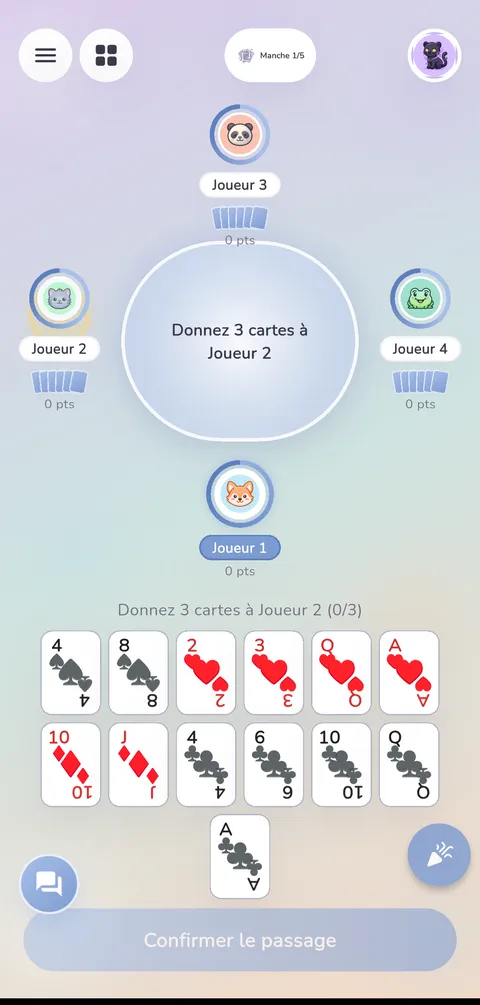Viewport: 480px width, 1005px height.
Task: Select the 4 of spades card
Action: tap(71, 672)
